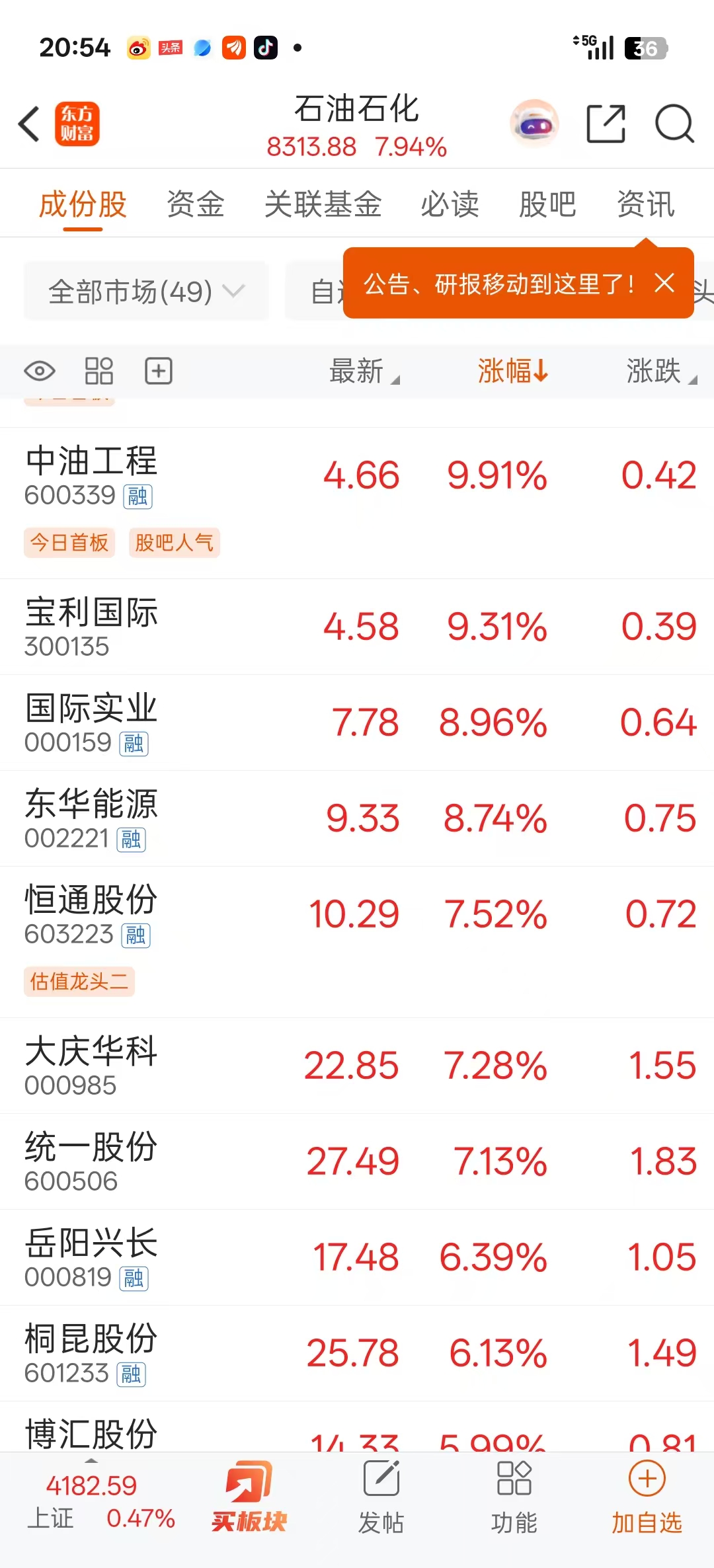Open 大庆华科 stock details
Viewport: 714px width, 1568px height.
91,1065
